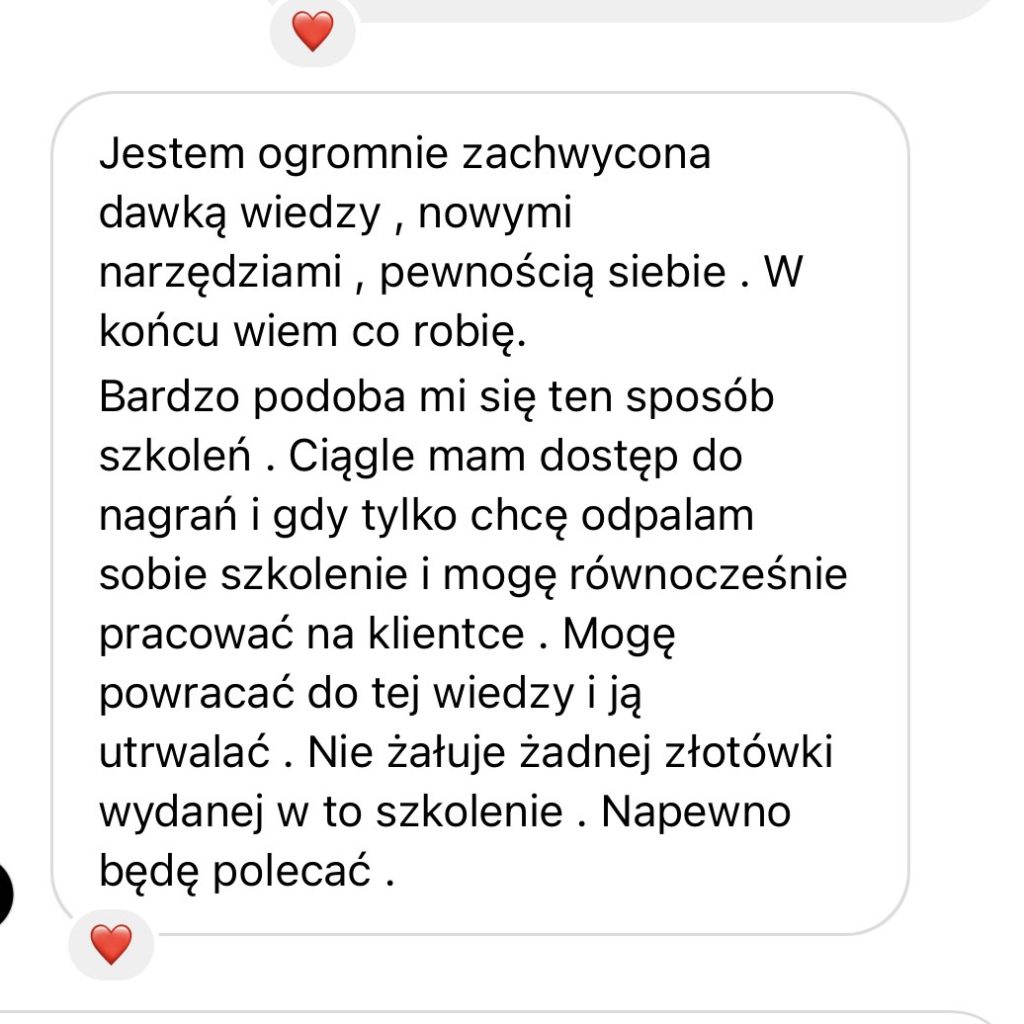The height and width of the screenshot is (1024, 1024).
Task: Open the heart reaction above the 'Jestem ogromnie zachwycona' message
Action: pyautogui.click(x=312, y=32)
